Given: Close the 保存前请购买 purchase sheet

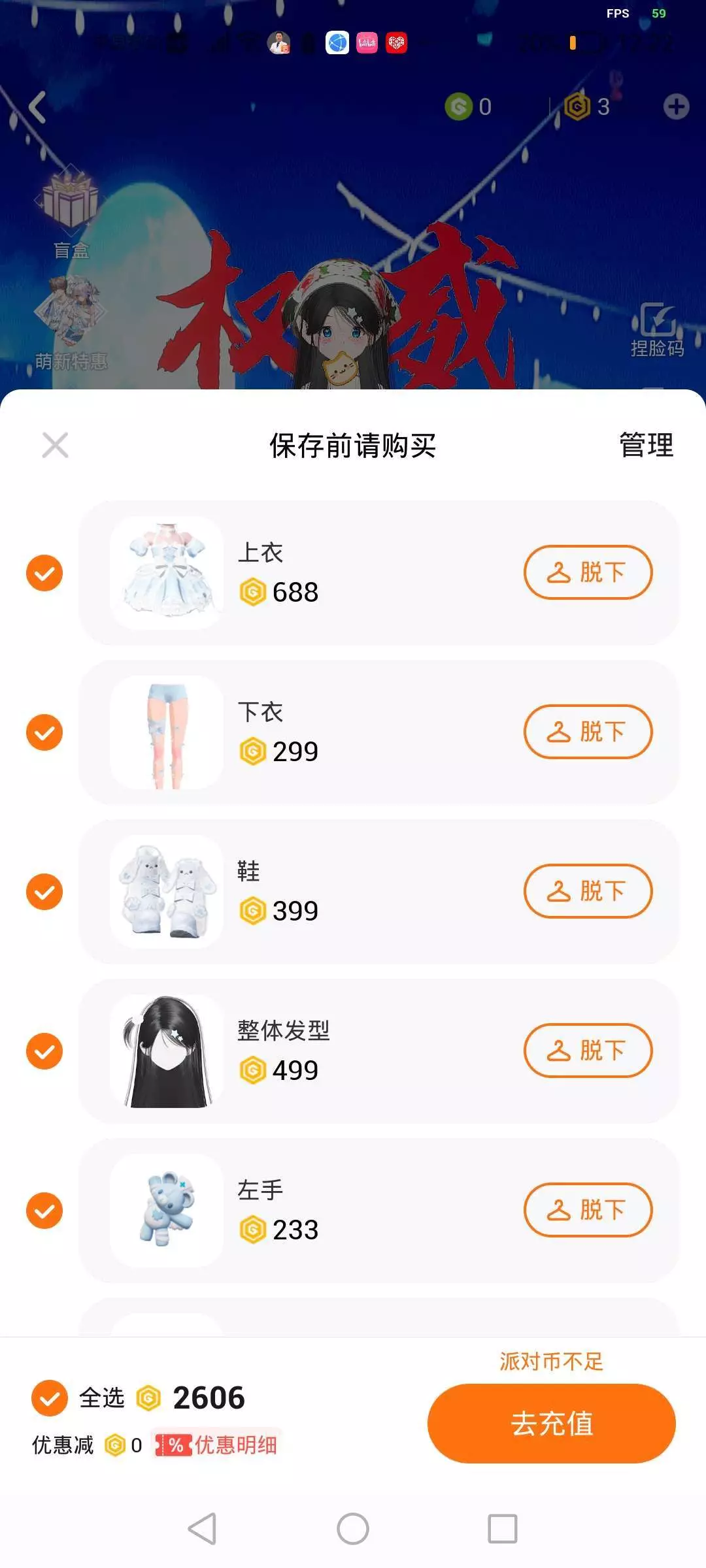Looking at the screenshot, I should pyautogui.click(x=55, y=446).
